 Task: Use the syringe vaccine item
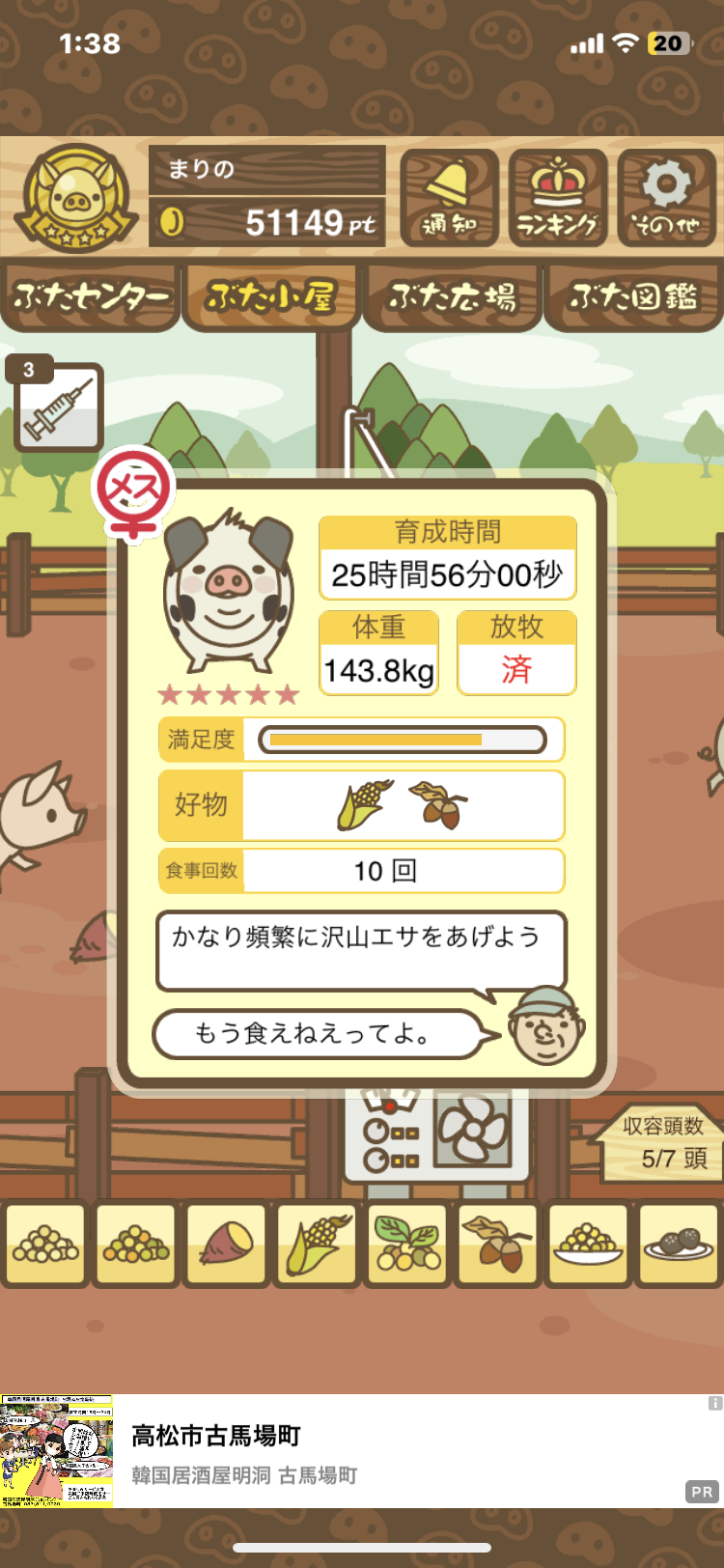(58, 406)
